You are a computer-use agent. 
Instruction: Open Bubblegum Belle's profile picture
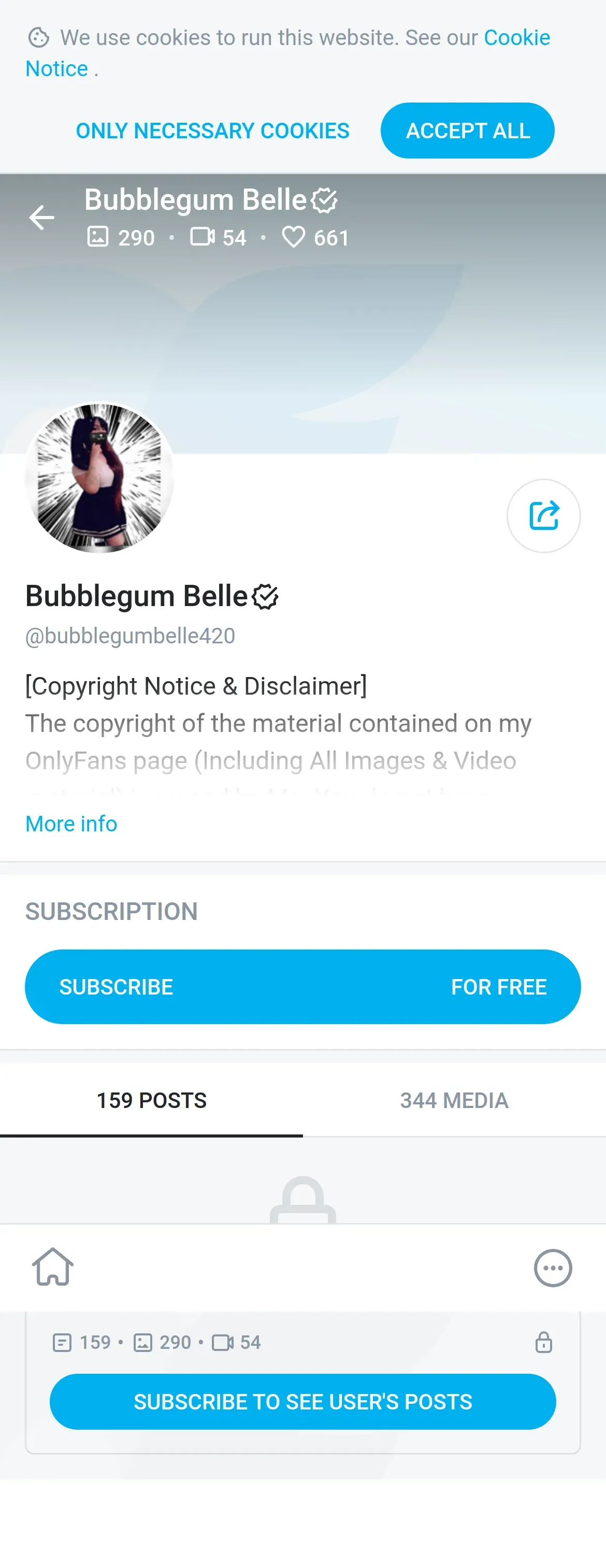point(99,478)
